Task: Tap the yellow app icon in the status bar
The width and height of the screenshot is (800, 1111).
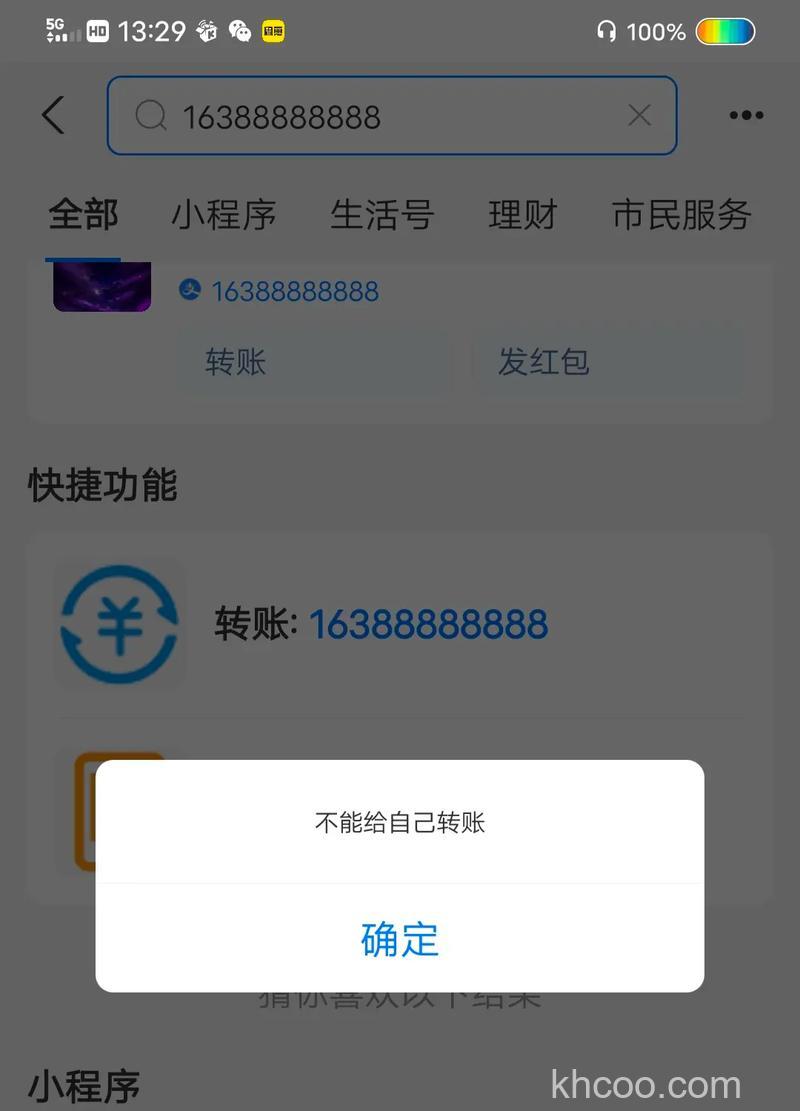Action: 272,31
